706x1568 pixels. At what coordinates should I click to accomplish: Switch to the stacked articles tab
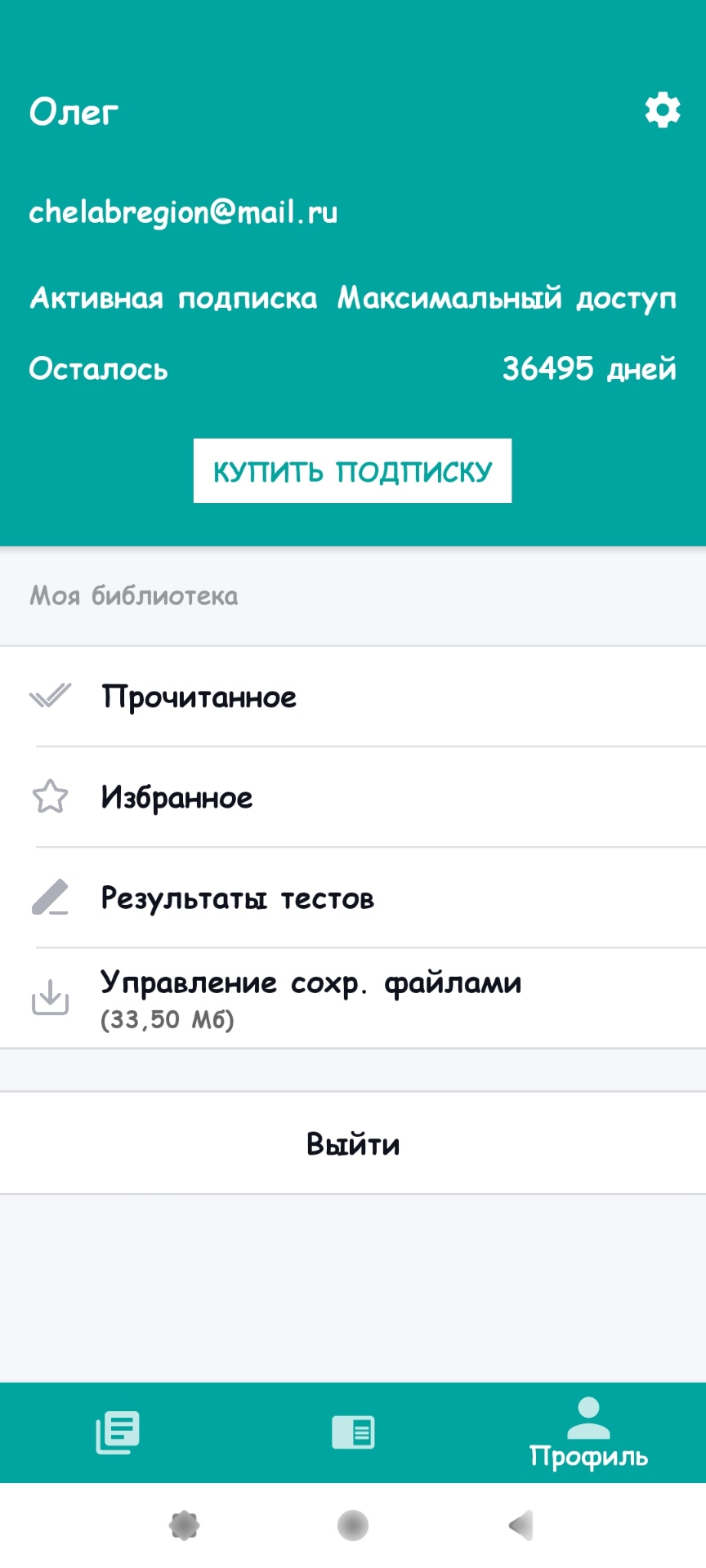[118, 1432]
